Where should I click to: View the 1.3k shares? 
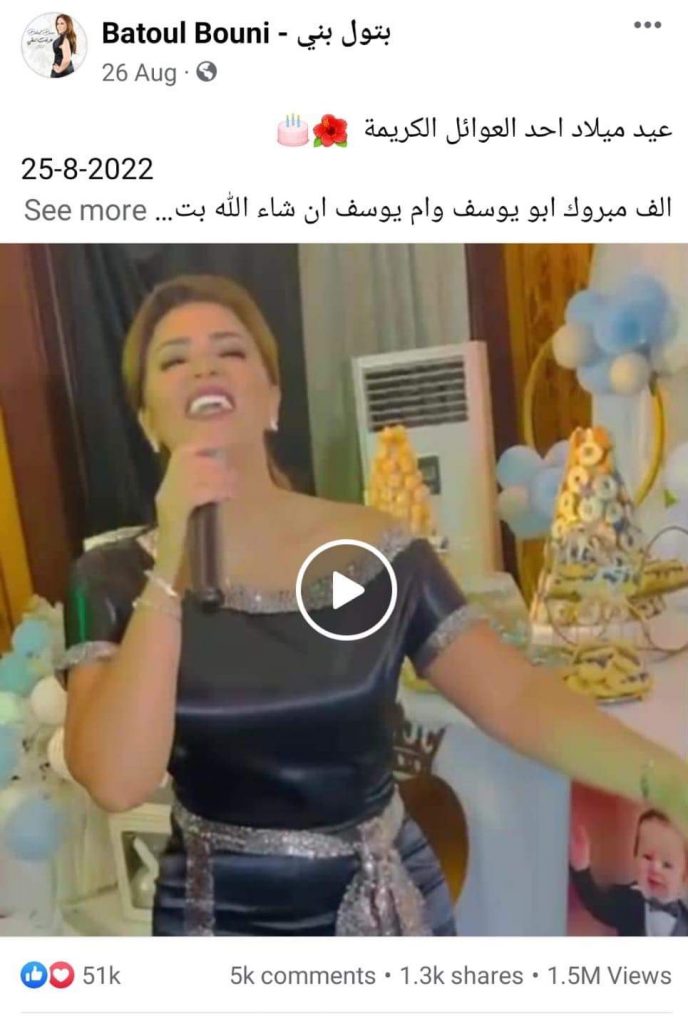[x=459, y=975]
